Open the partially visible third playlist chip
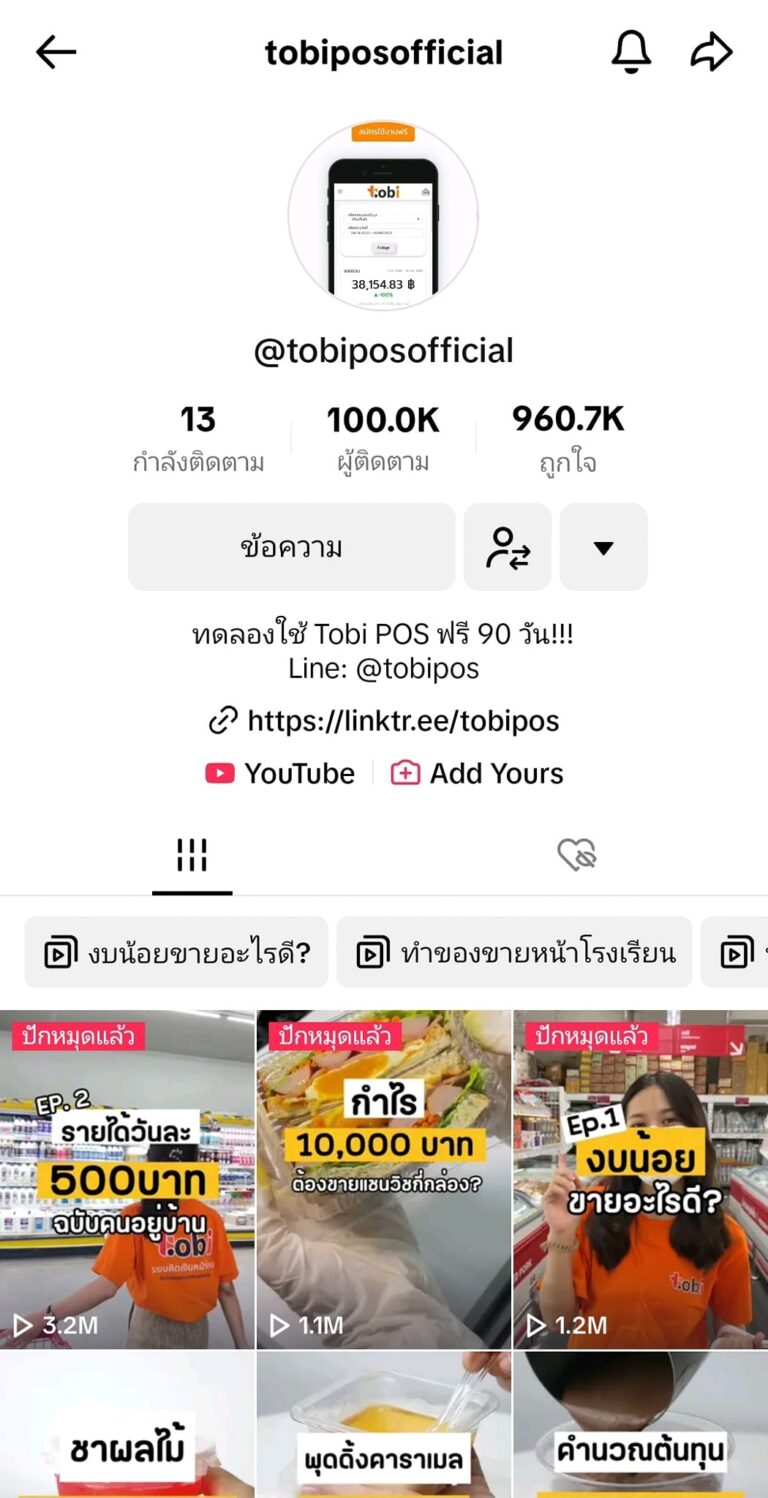 point(740,951)
